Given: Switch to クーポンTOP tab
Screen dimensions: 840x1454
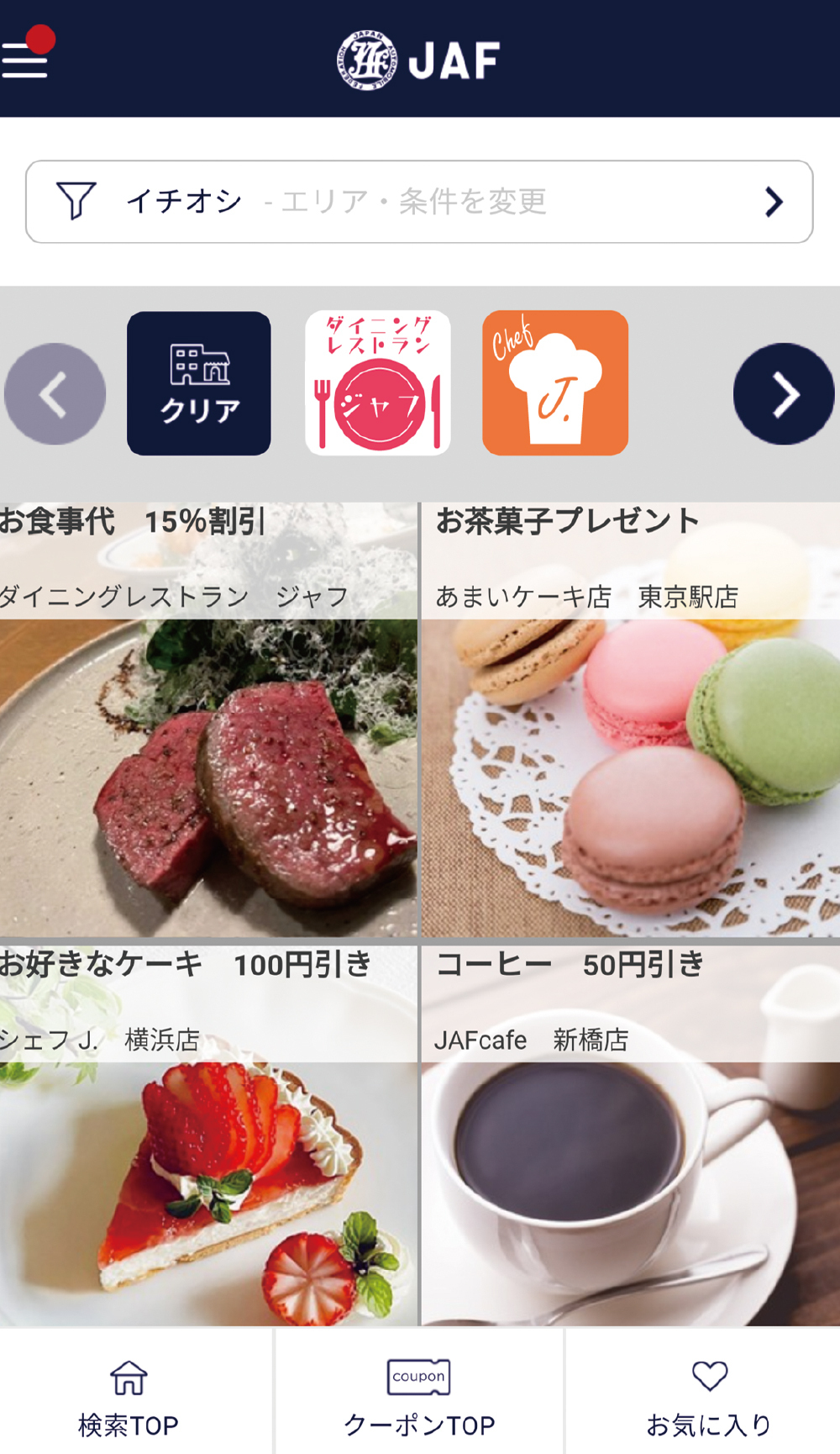Looking at the screenshot, I should coord(419,1392).
